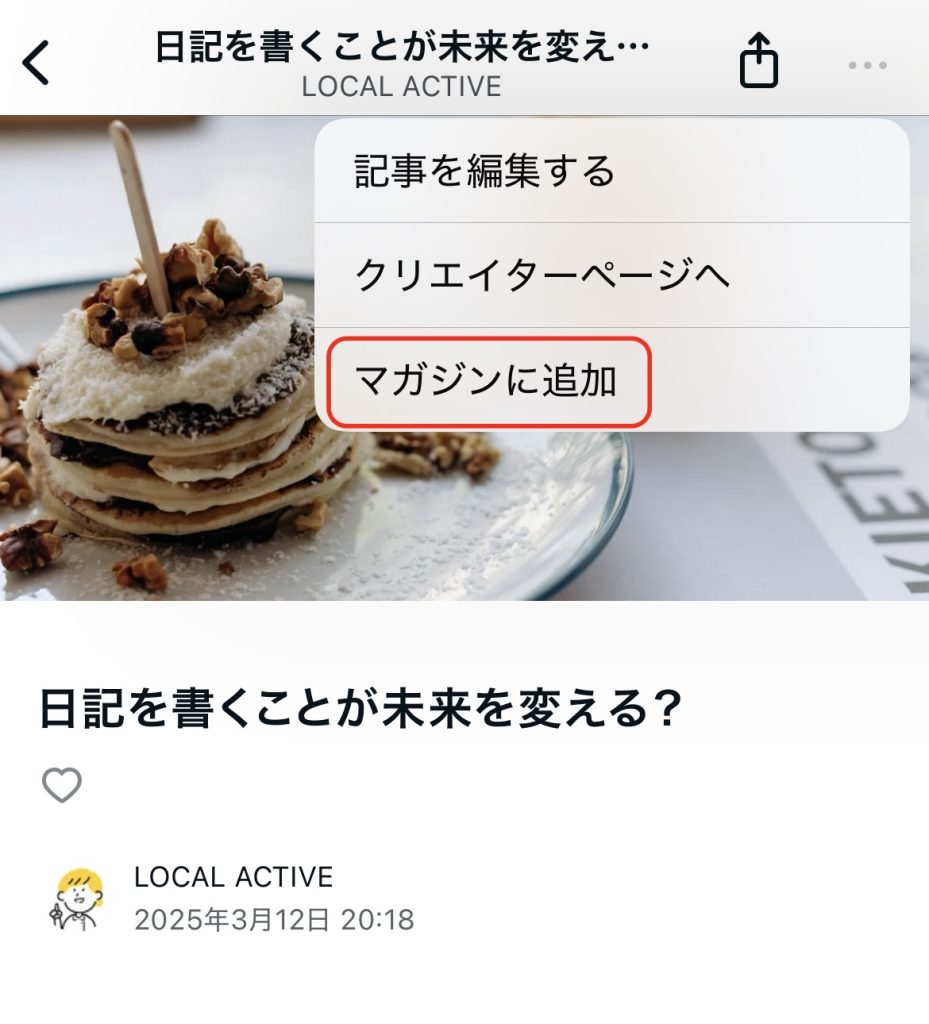
Task: Choose マガジンに追加 in the menu
Action: 487,382
